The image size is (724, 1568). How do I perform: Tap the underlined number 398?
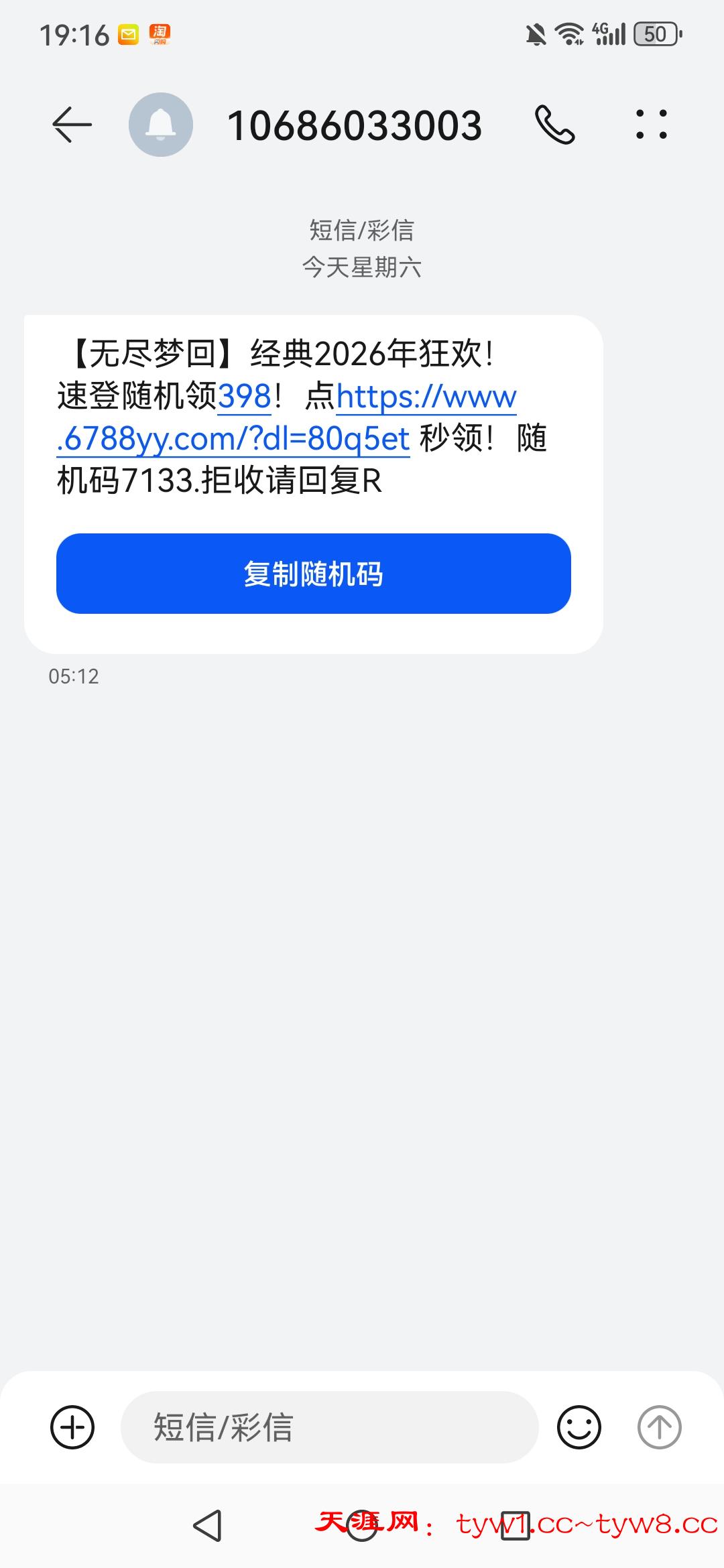pyautogui.click(x=245, y=396)
